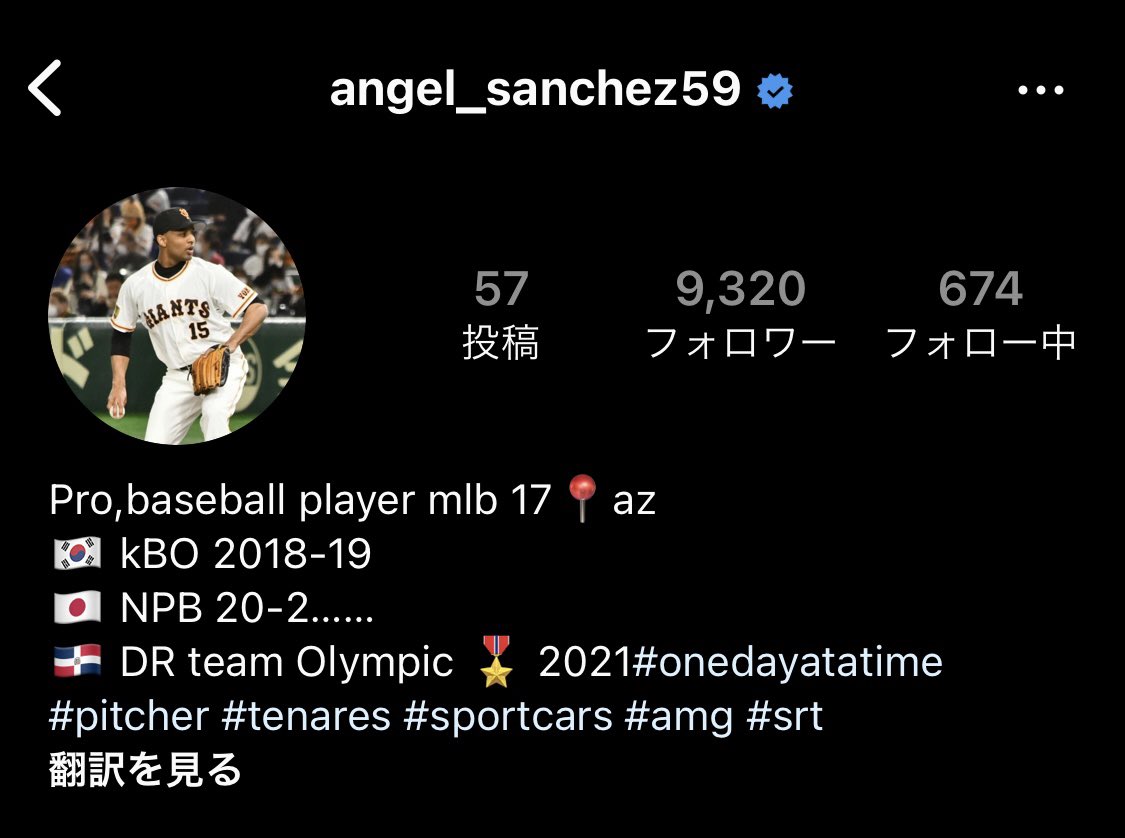View the 57 posts (投稿)
This screenshot has width=1125, height=838.
(500, 316)
